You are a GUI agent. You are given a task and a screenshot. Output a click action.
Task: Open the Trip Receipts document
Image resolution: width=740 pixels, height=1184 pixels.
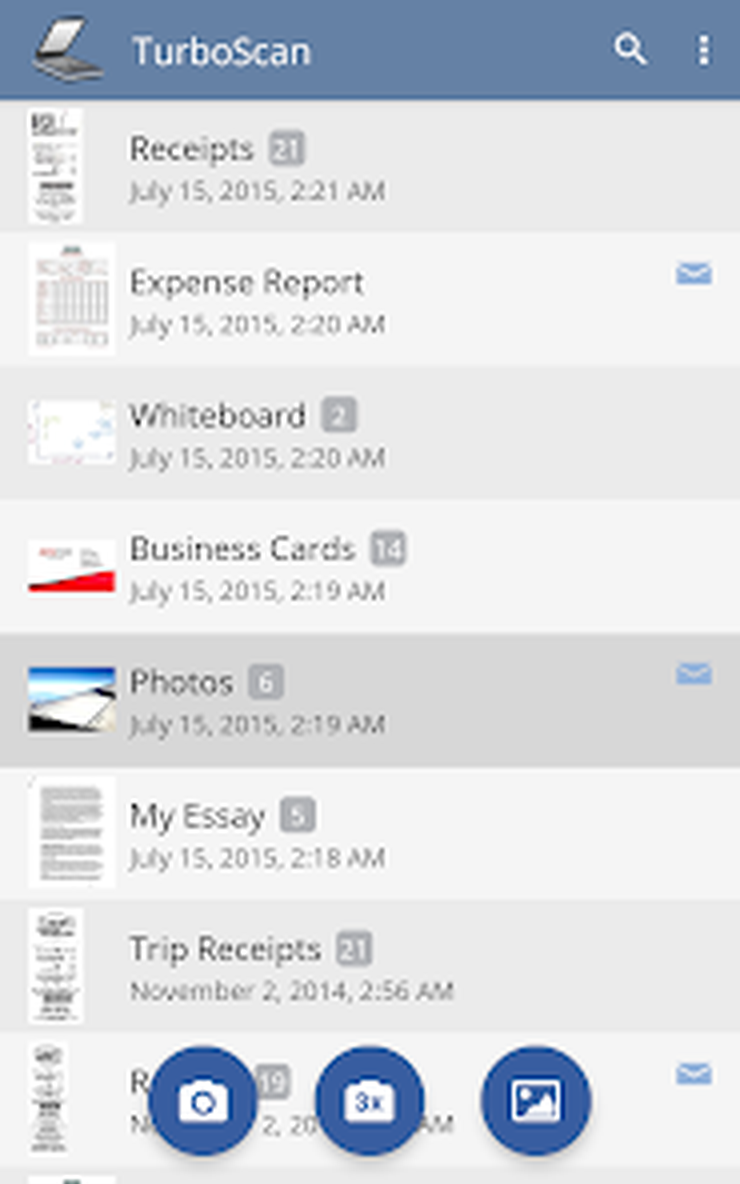370,967
